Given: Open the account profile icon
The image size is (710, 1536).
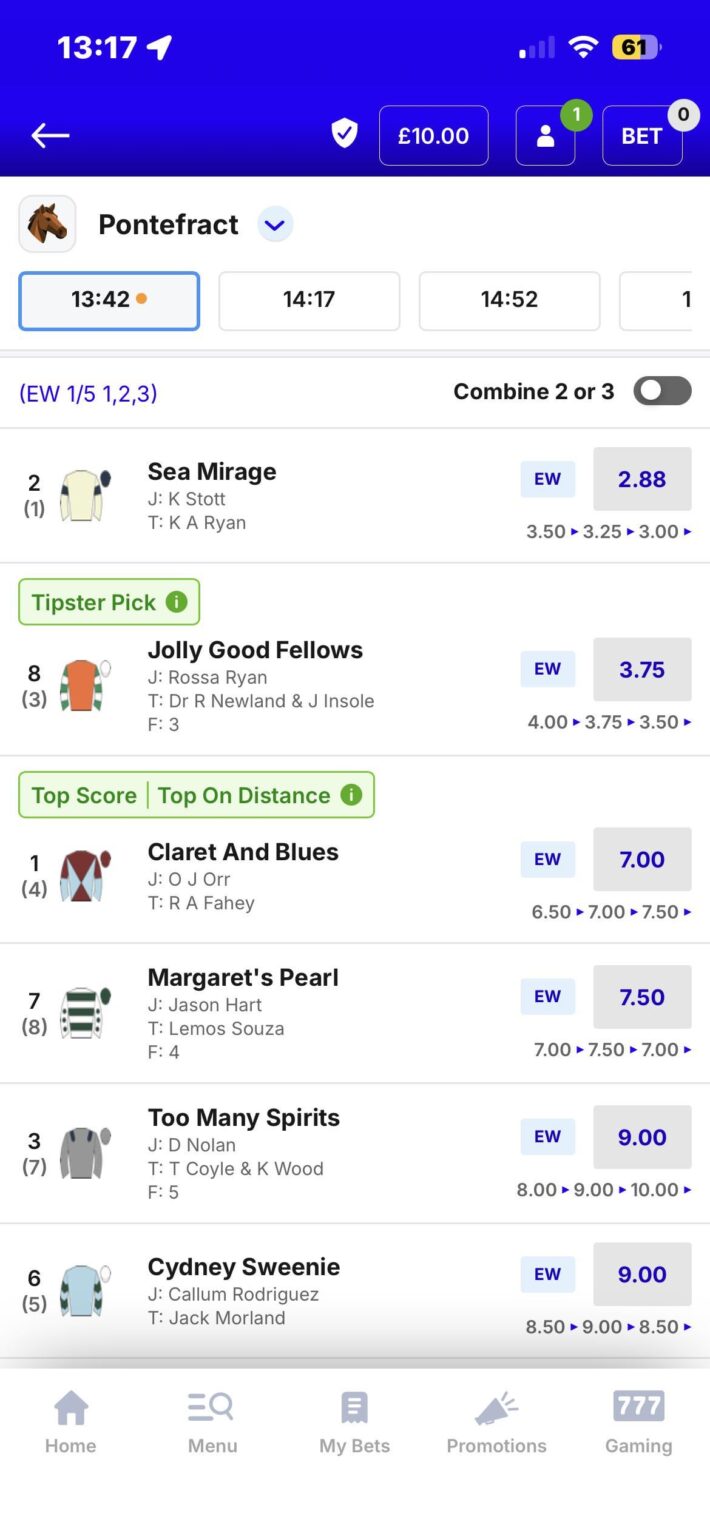Looking at the screenshot, I should coord(545,136).
